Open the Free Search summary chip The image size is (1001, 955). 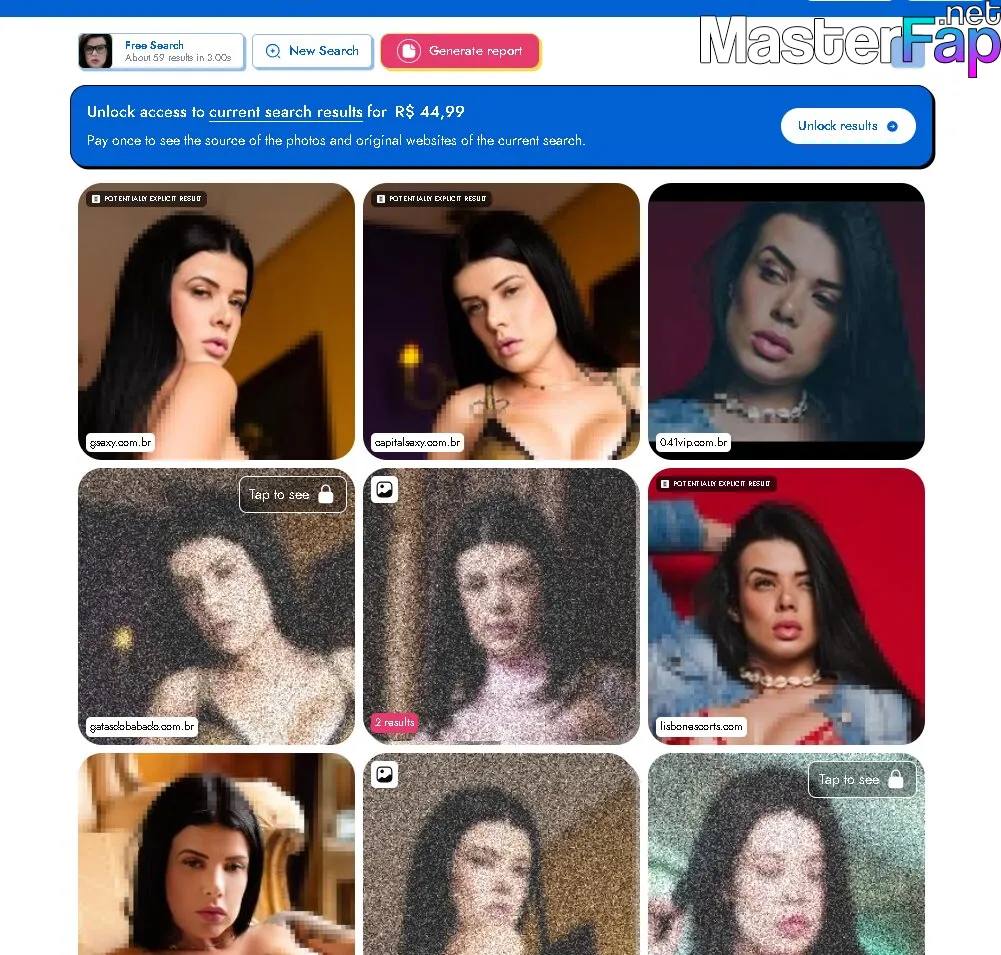tap(161, 51)
